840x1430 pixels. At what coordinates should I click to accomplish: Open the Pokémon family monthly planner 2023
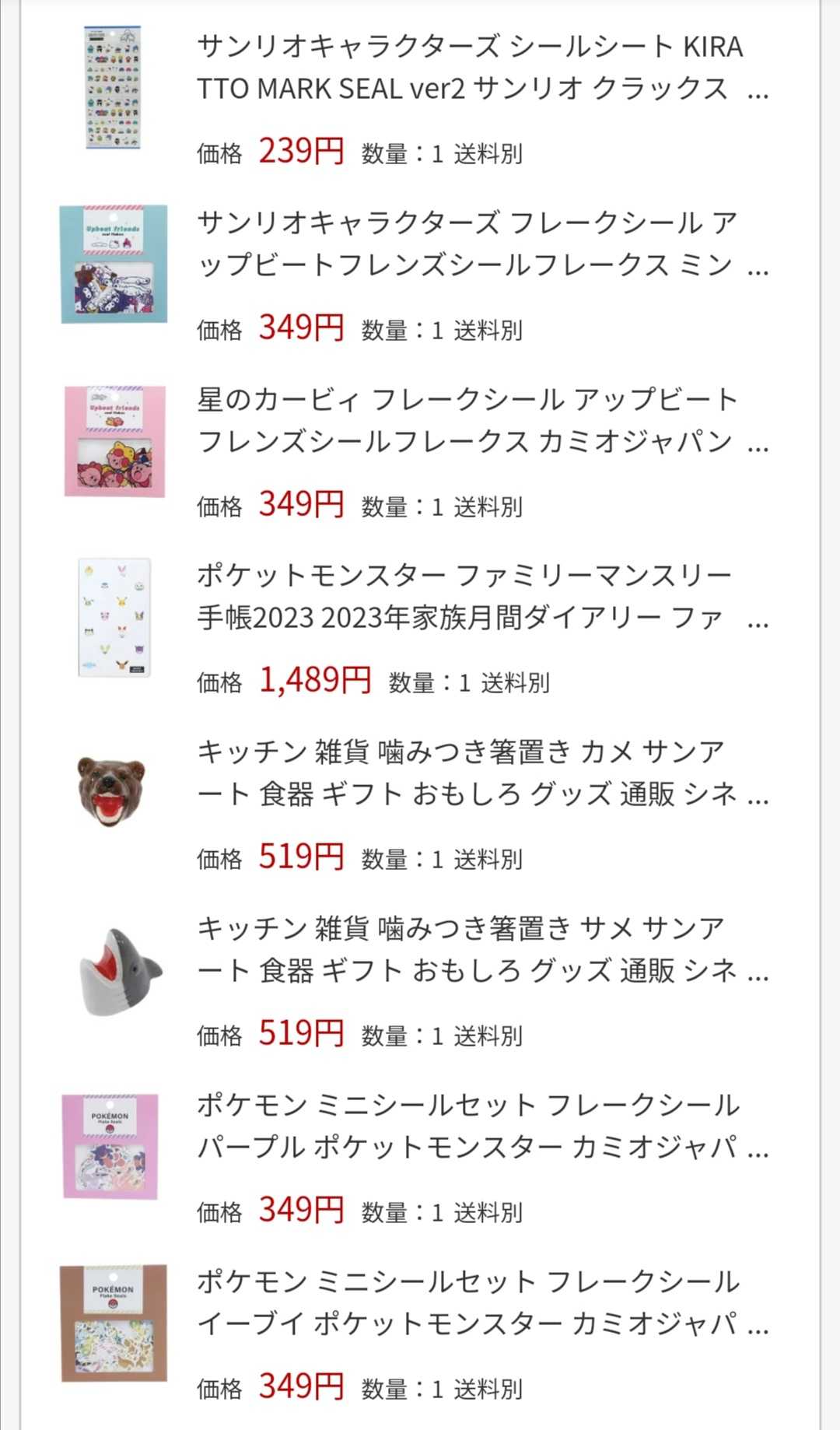click(467, 597)
